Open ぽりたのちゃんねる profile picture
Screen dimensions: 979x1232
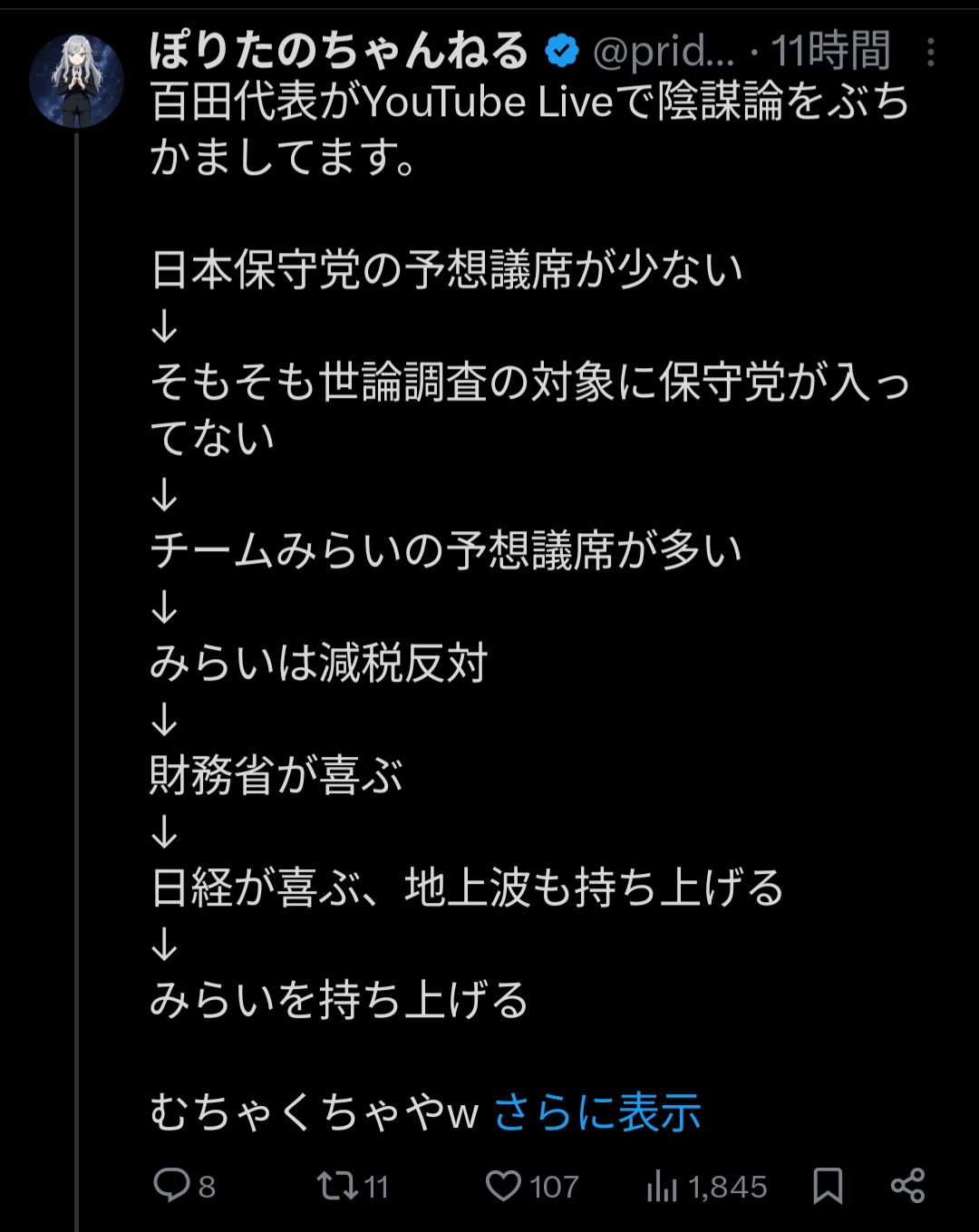(x=76, y=82)
